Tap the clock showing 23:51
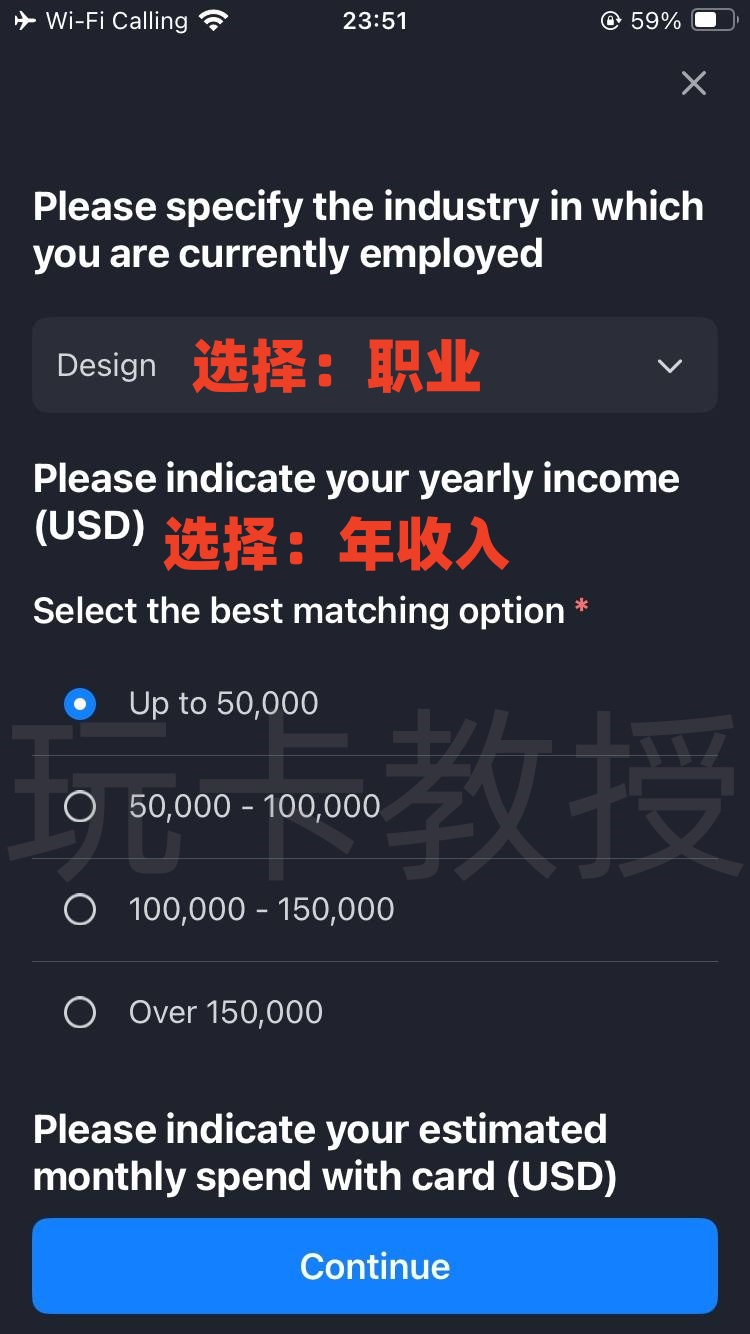 [x=375, y=19]
